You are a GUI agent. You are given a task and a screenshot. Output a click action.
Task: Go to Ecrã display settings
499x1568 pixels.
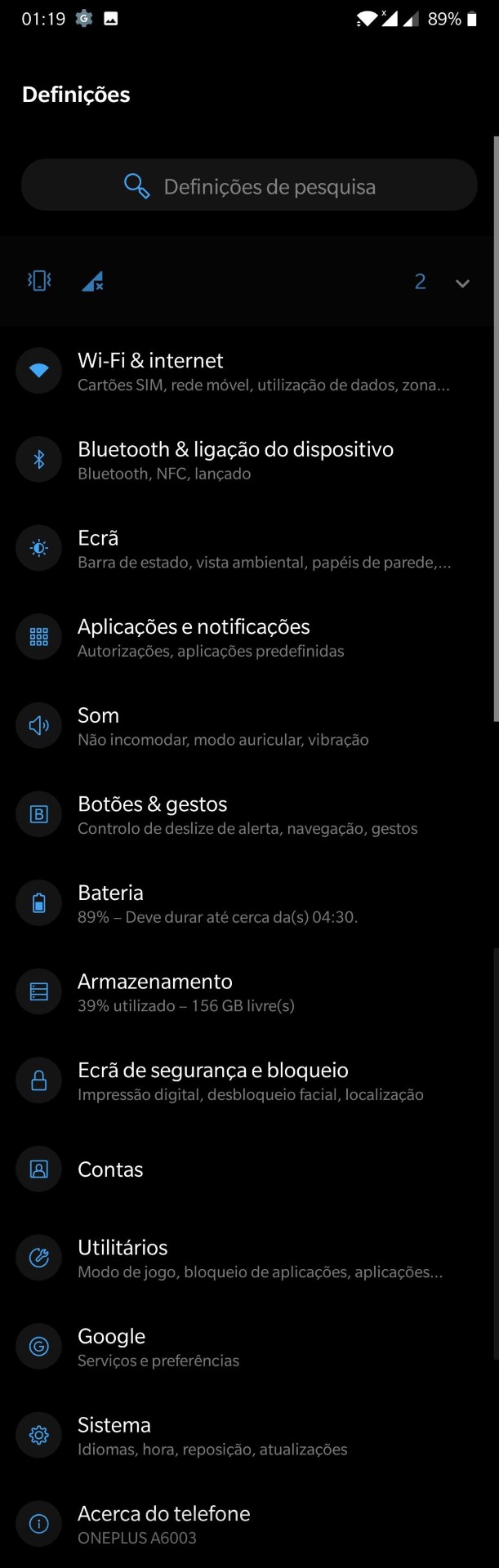tap(249, 549)
